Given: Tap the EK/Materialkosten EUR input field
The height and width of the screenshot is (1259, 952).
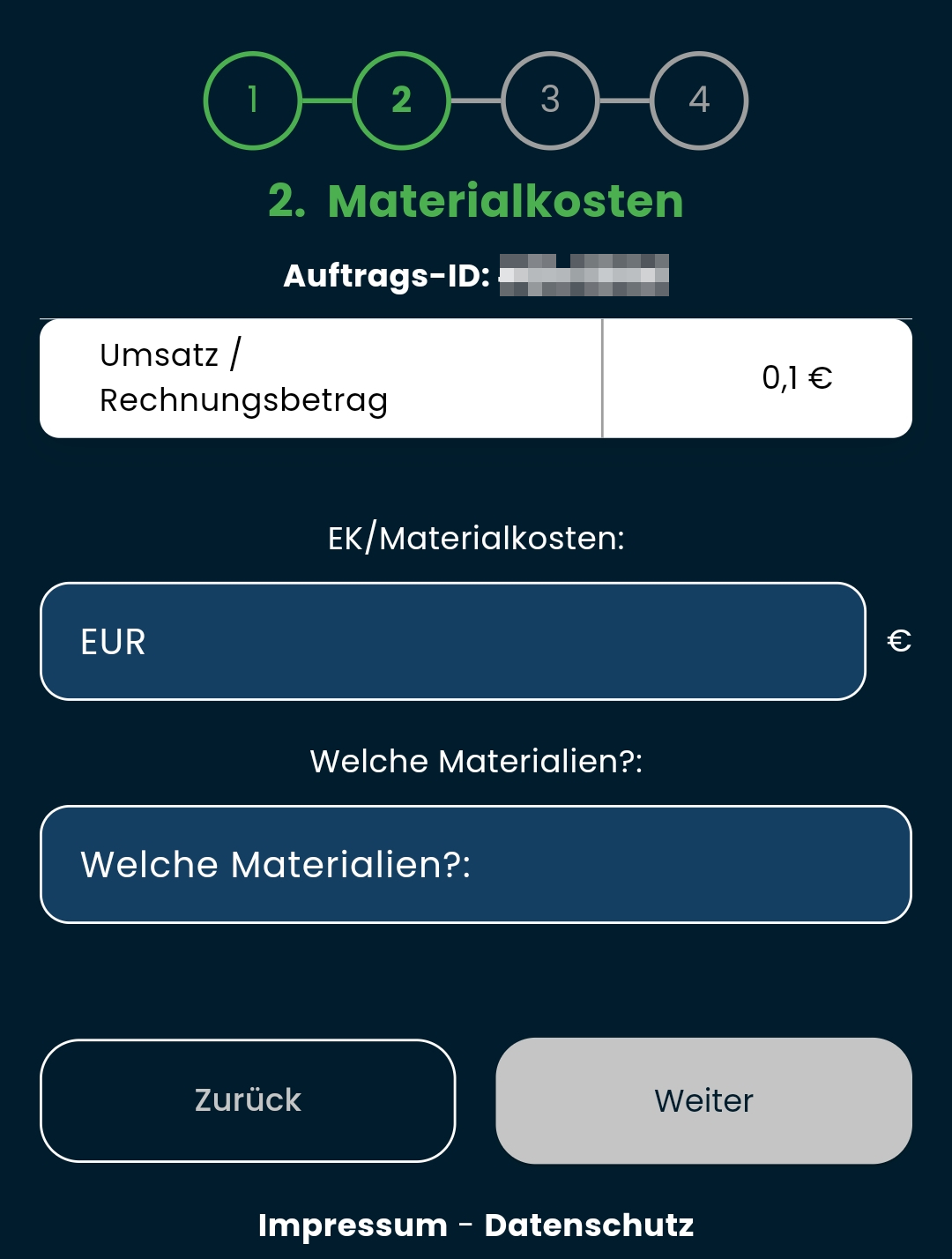Looking at the screenshot, I should coord(452,641).
